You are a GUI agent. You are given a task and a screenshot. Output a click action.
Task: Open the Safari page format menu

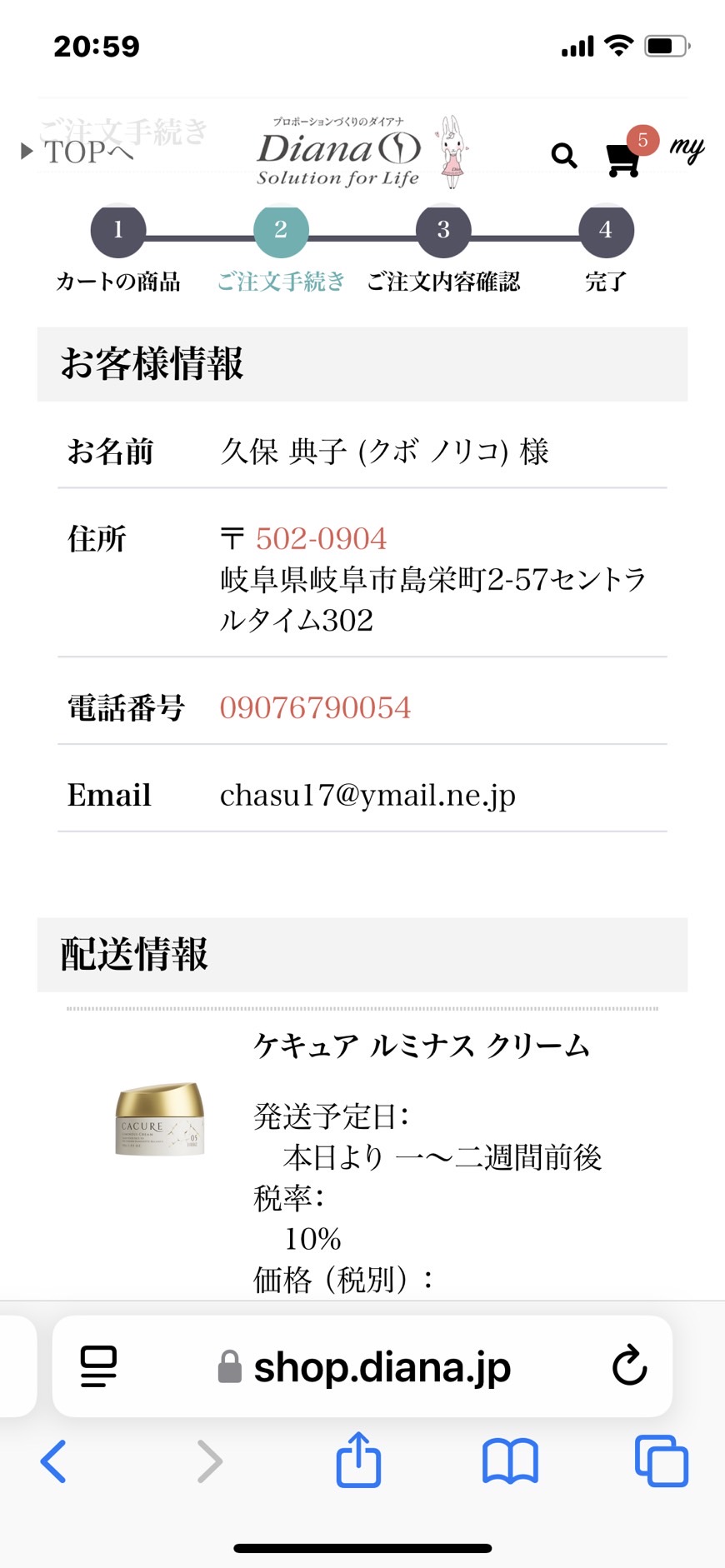coord(98,1366)
